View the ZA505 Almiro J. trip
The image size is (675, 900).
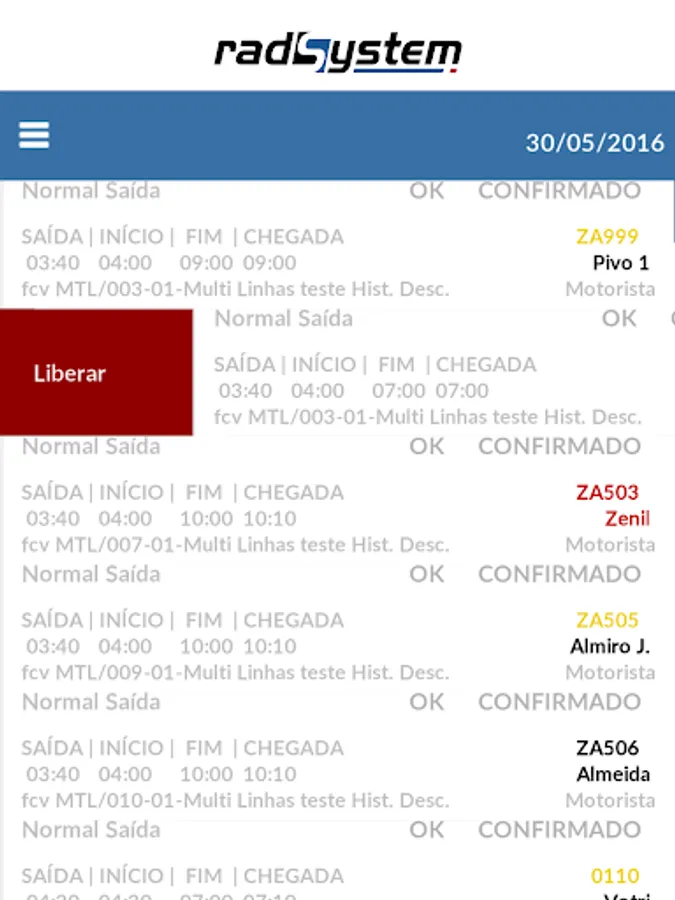(x=337, y=647)
